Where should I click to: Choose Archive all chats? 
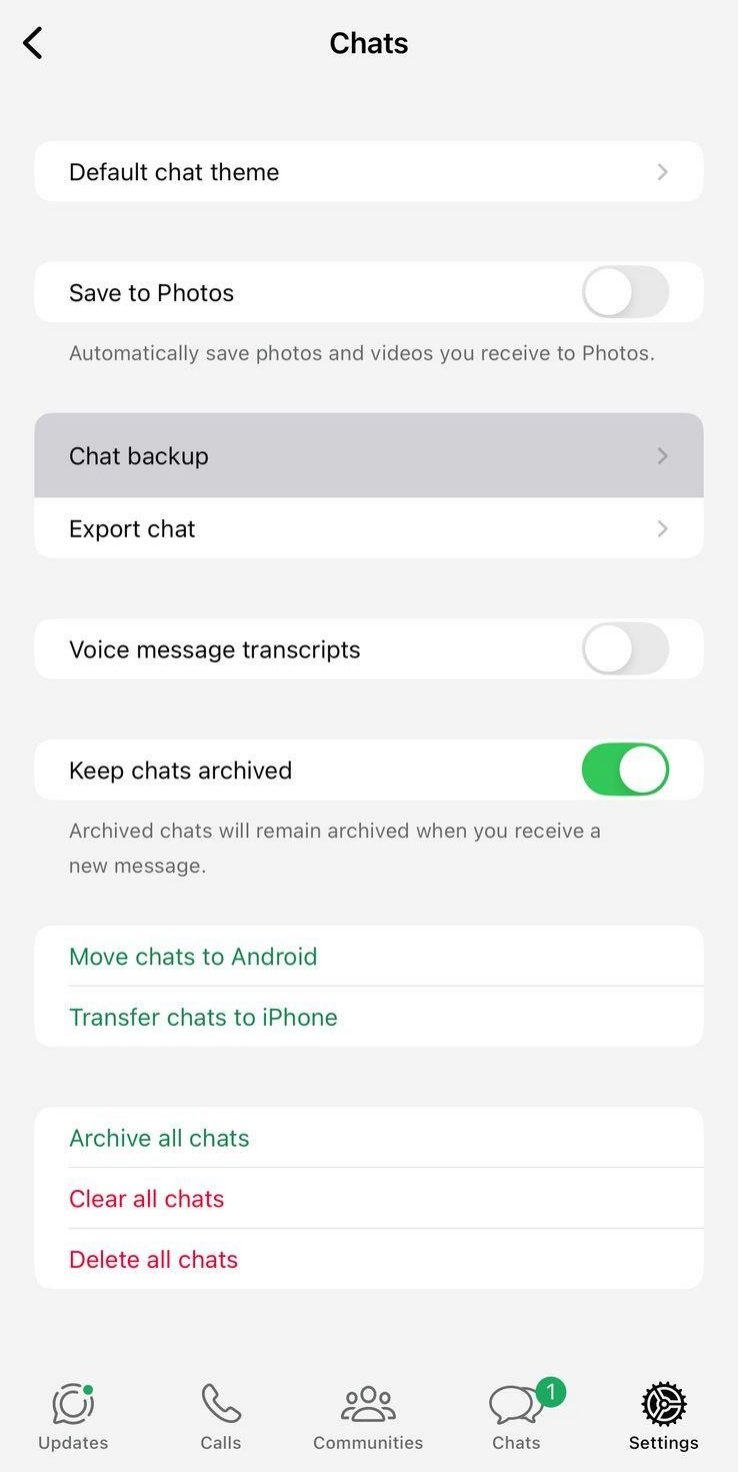pos(159,1138)
